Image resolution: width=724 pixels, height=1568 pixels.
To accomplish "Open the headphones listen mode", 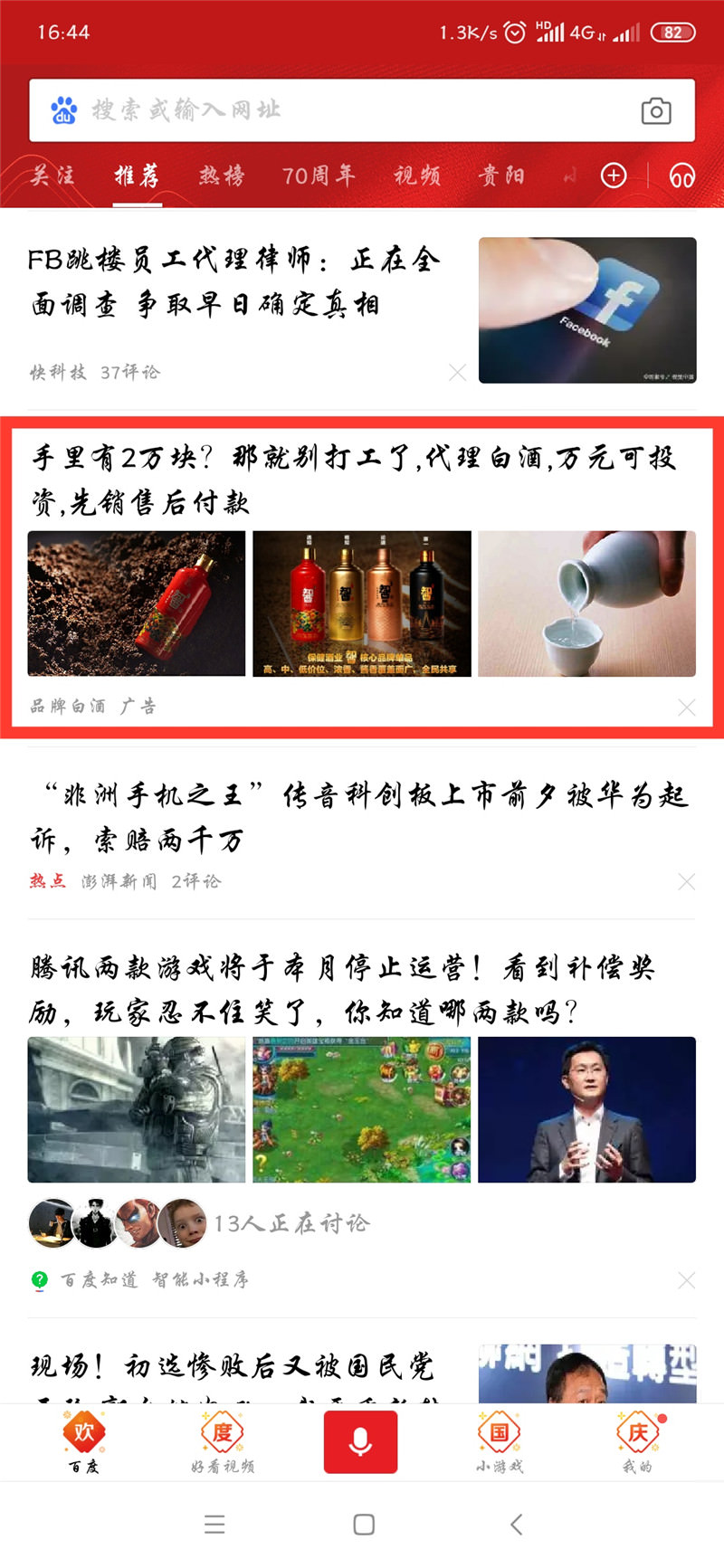I will [682, 176].
